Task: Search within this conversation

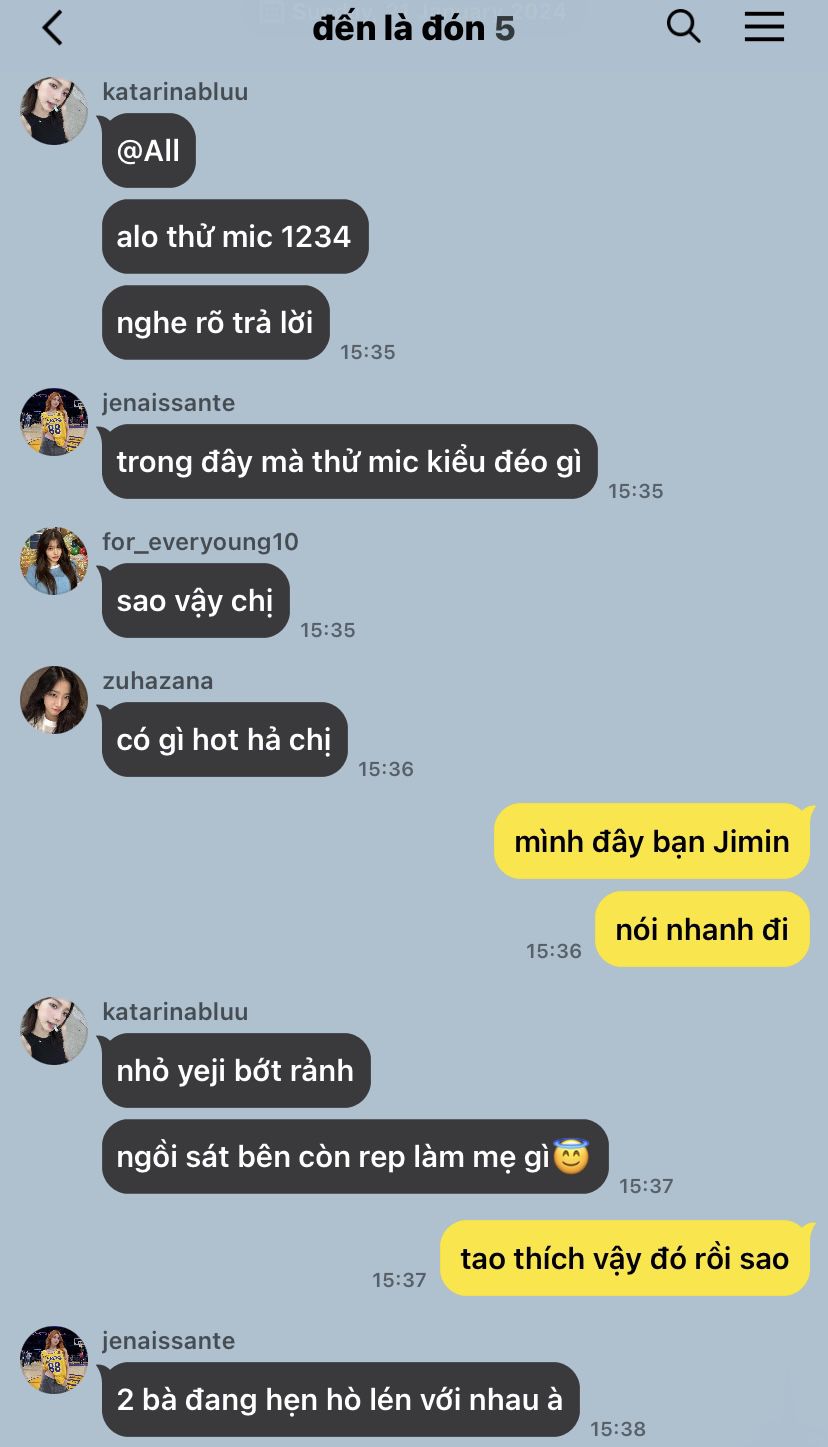Action: click(x=683, y=27)
